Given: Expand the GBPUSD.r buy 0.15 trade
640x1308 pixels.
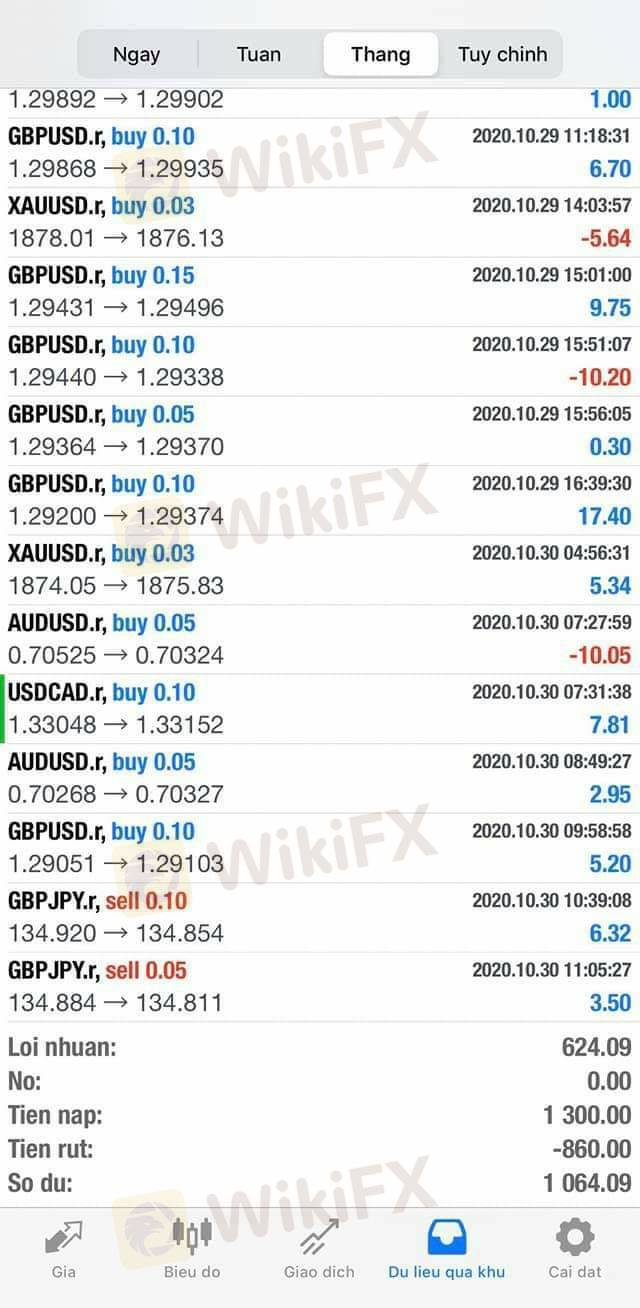Looking at the screenshot, I should coord(320,292).
